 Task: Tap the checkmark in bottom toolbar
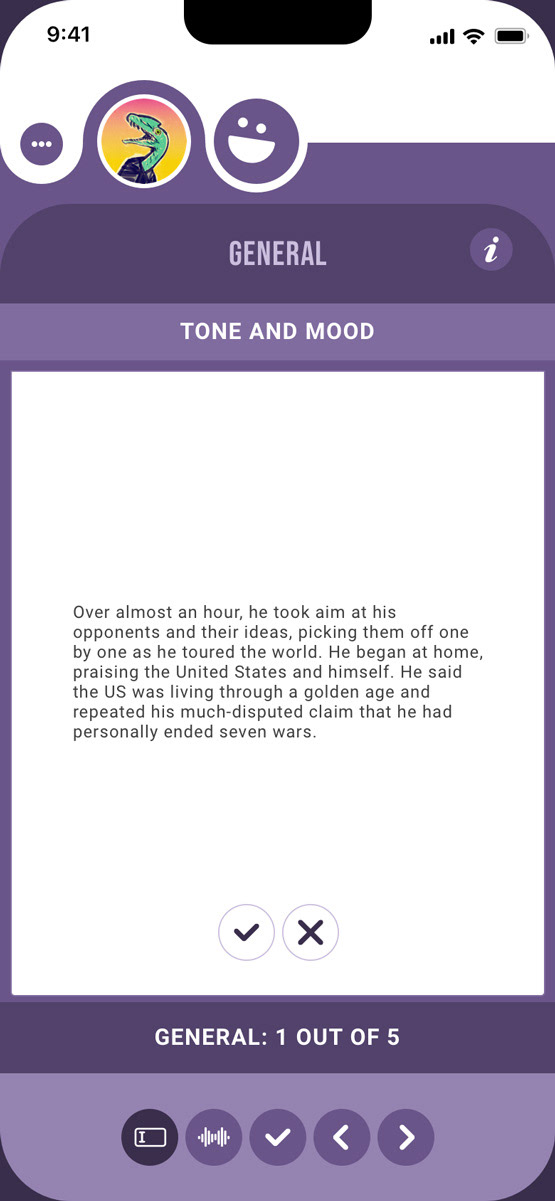tap(278, 1137)
